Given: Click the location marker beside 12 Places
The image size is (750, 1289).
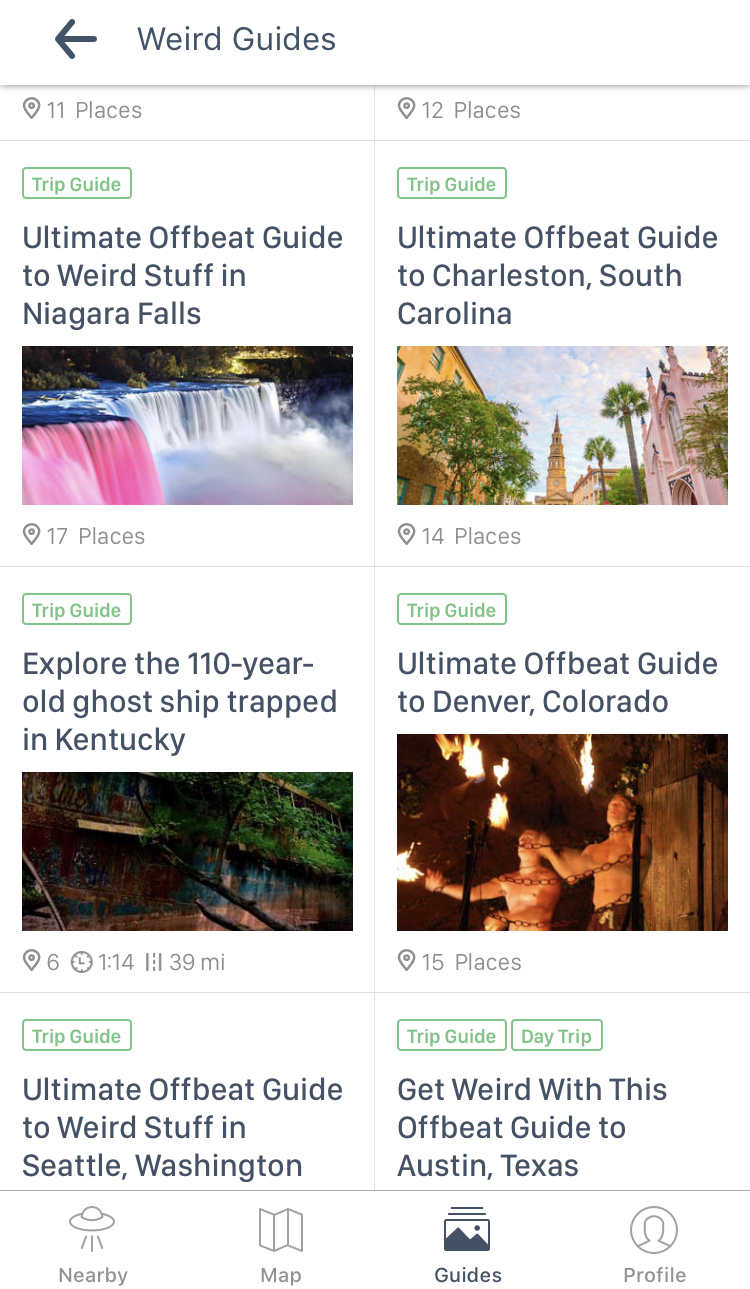Looking at the screenshot, I should pyautogui.click(x=406, y=110).
